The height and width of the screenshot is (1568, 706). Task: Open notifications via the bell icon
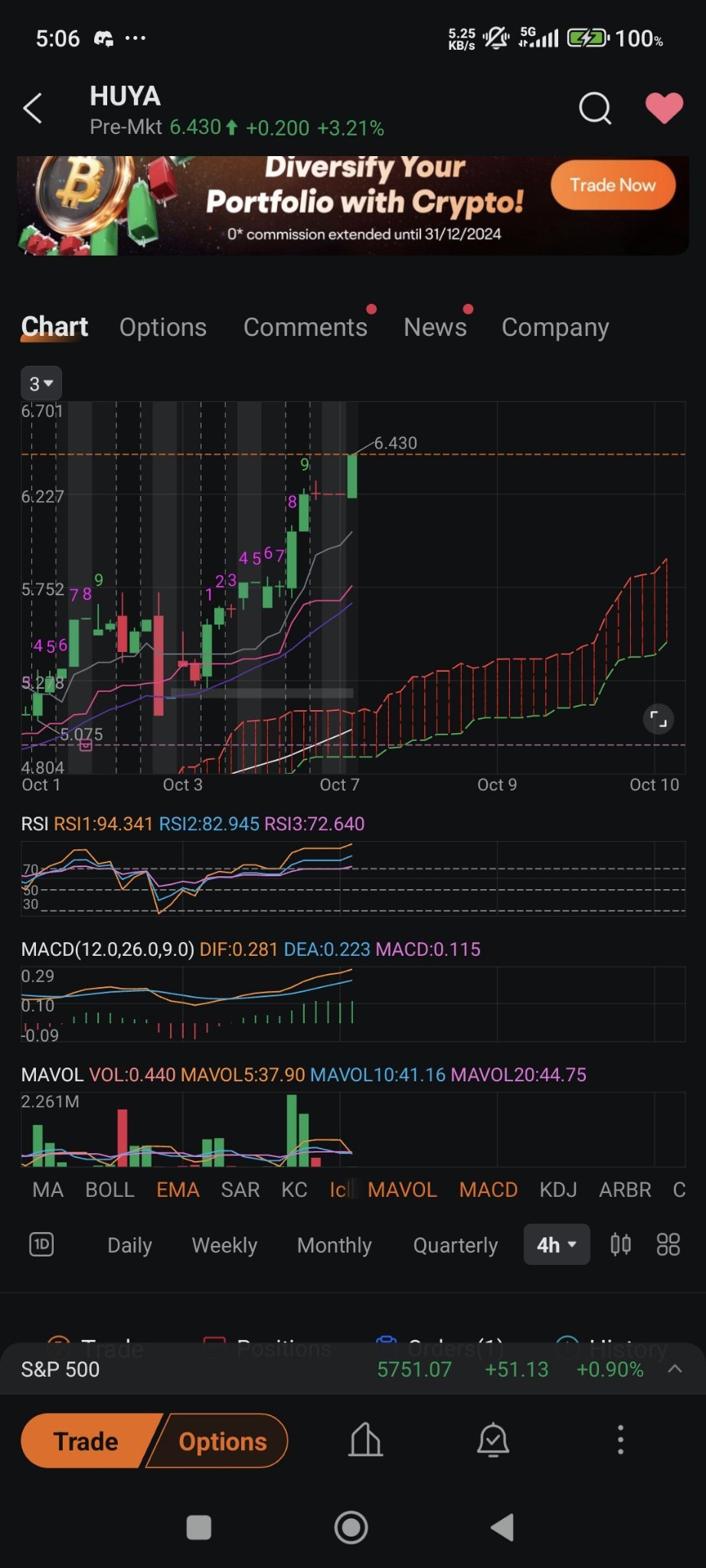click(x=492, y=1439)
